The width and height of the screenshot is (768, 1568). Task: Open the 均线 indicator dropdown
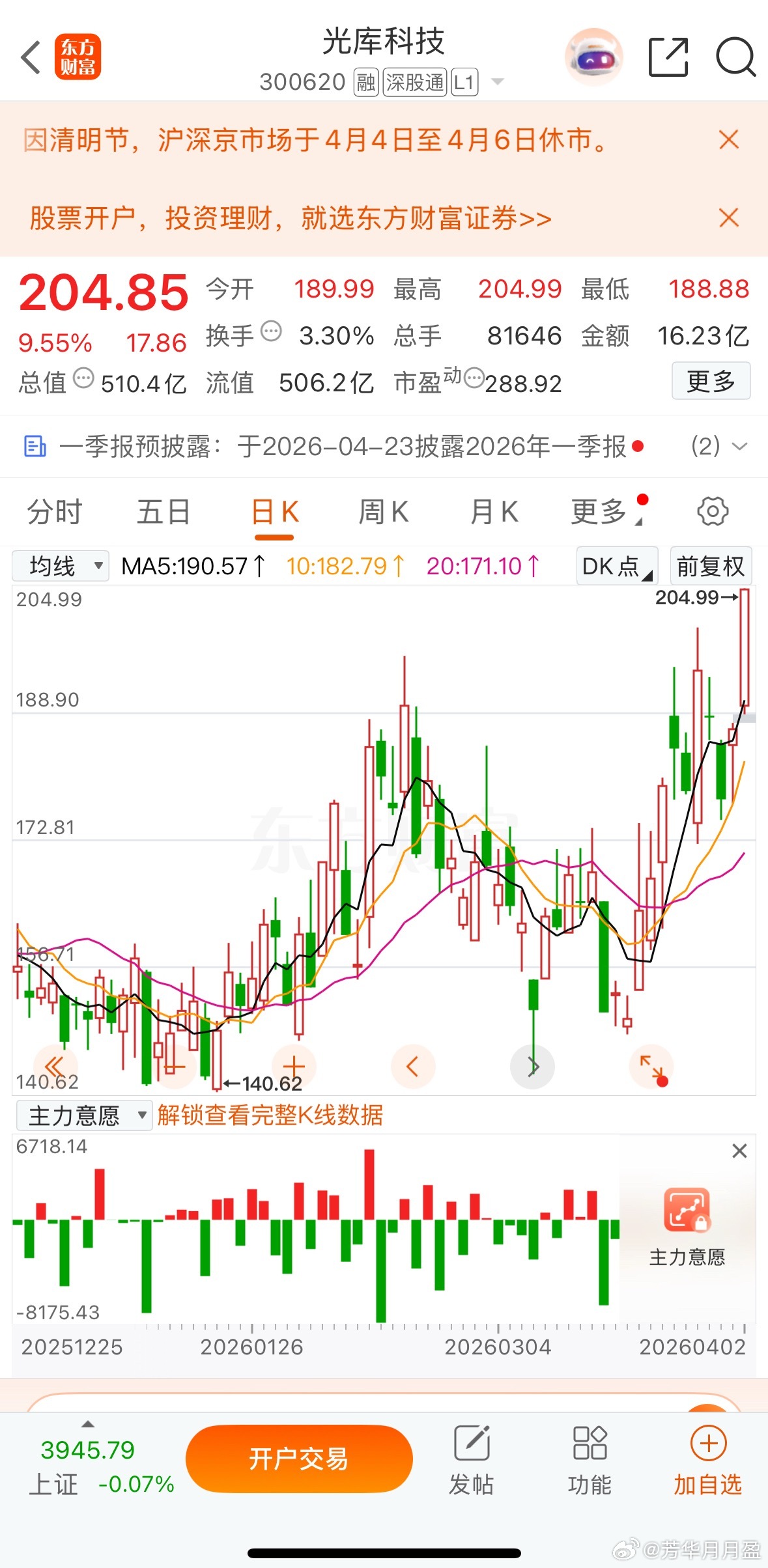59,565
